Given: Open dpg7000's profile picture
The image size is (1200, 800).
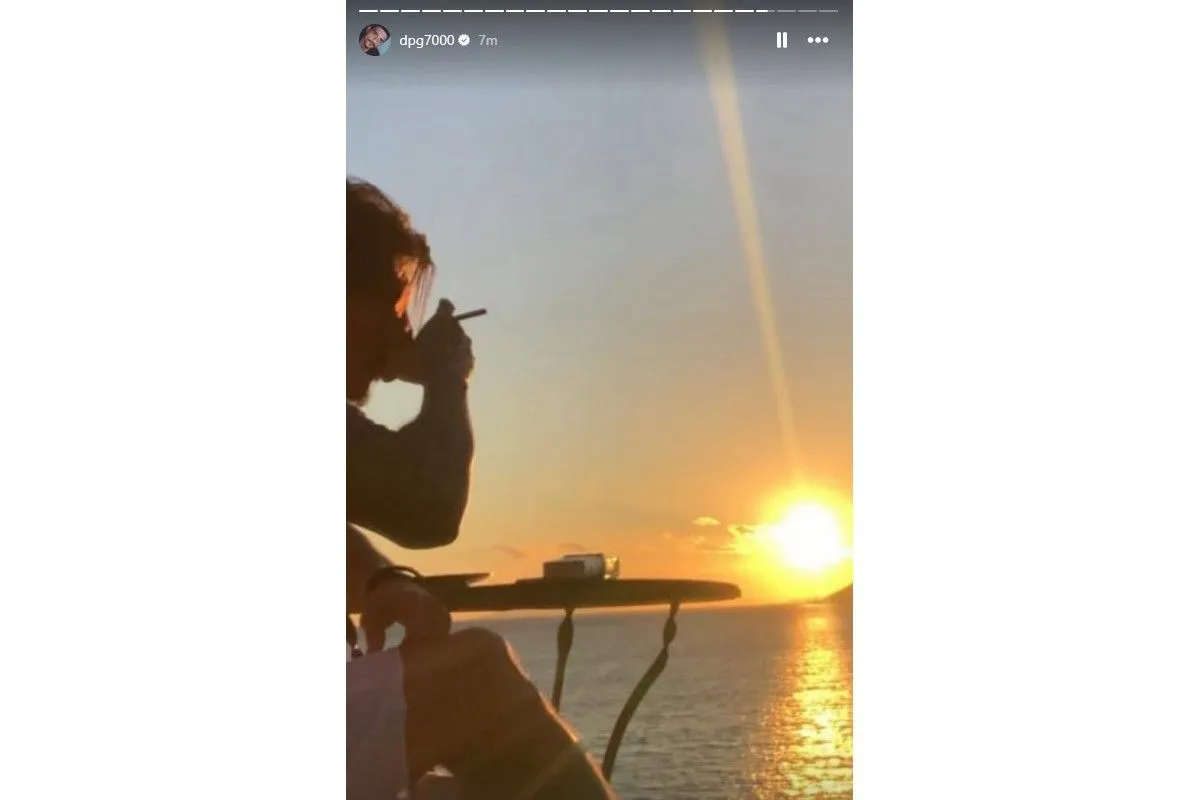Looking at the screenshot, I should click(375, 40).
